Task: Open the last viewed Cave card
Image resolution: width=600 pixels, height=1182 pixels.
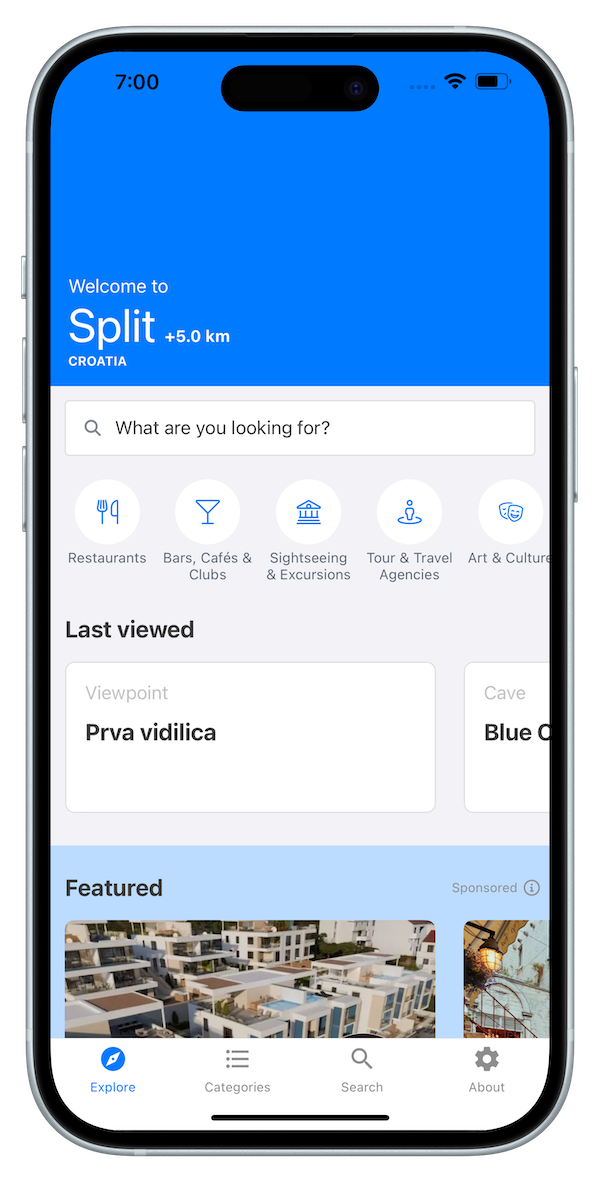Action: [507, 737]
